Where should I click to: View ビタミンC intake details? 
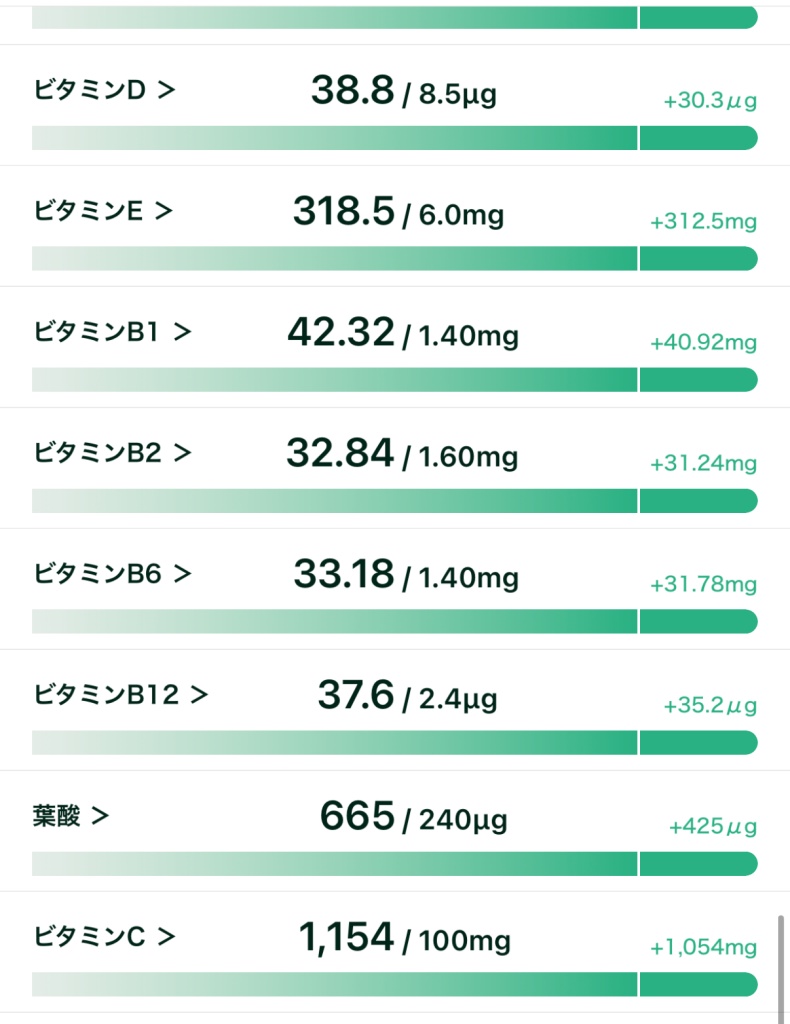[104, 937]
